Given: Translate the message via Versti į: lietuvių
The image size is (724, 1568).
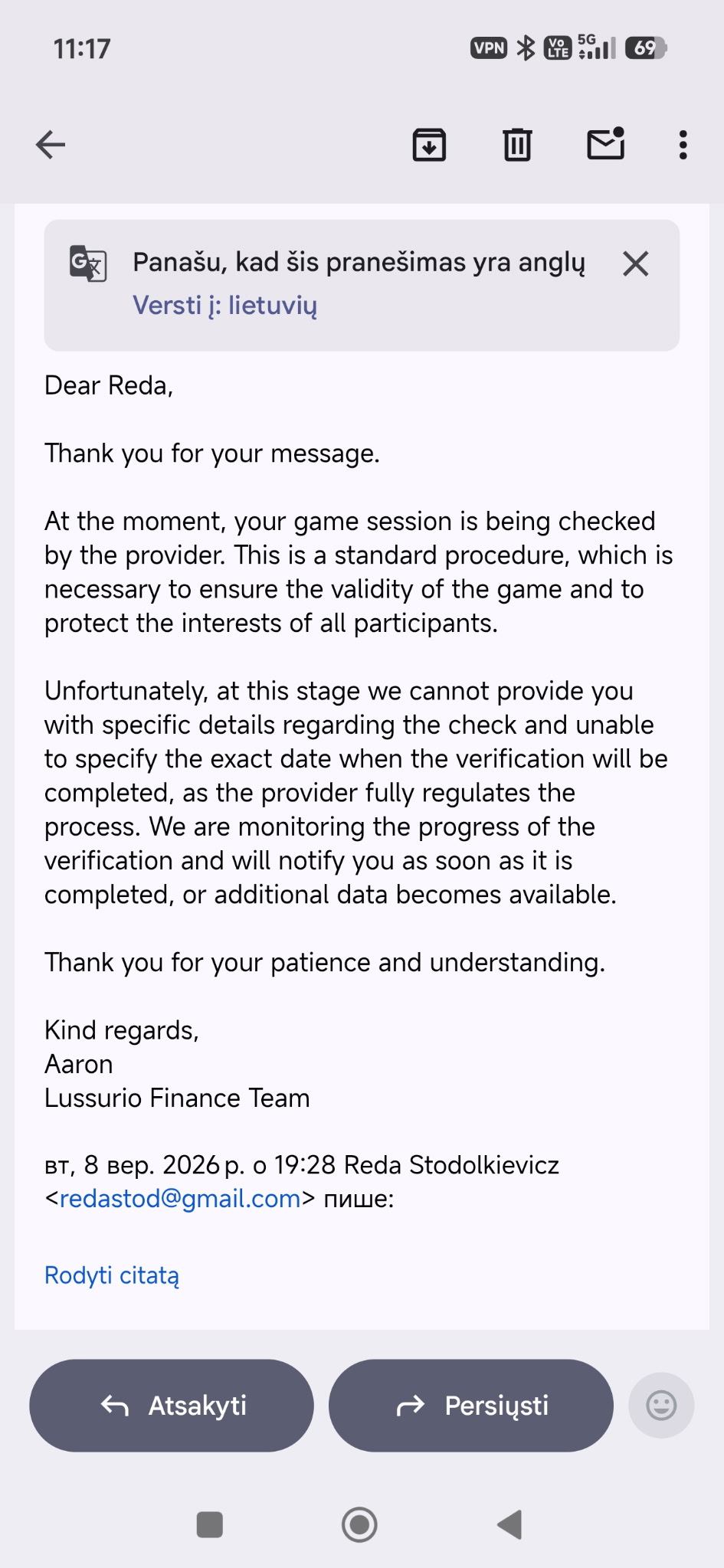Looking at the screenshot, I should point(224,305).
